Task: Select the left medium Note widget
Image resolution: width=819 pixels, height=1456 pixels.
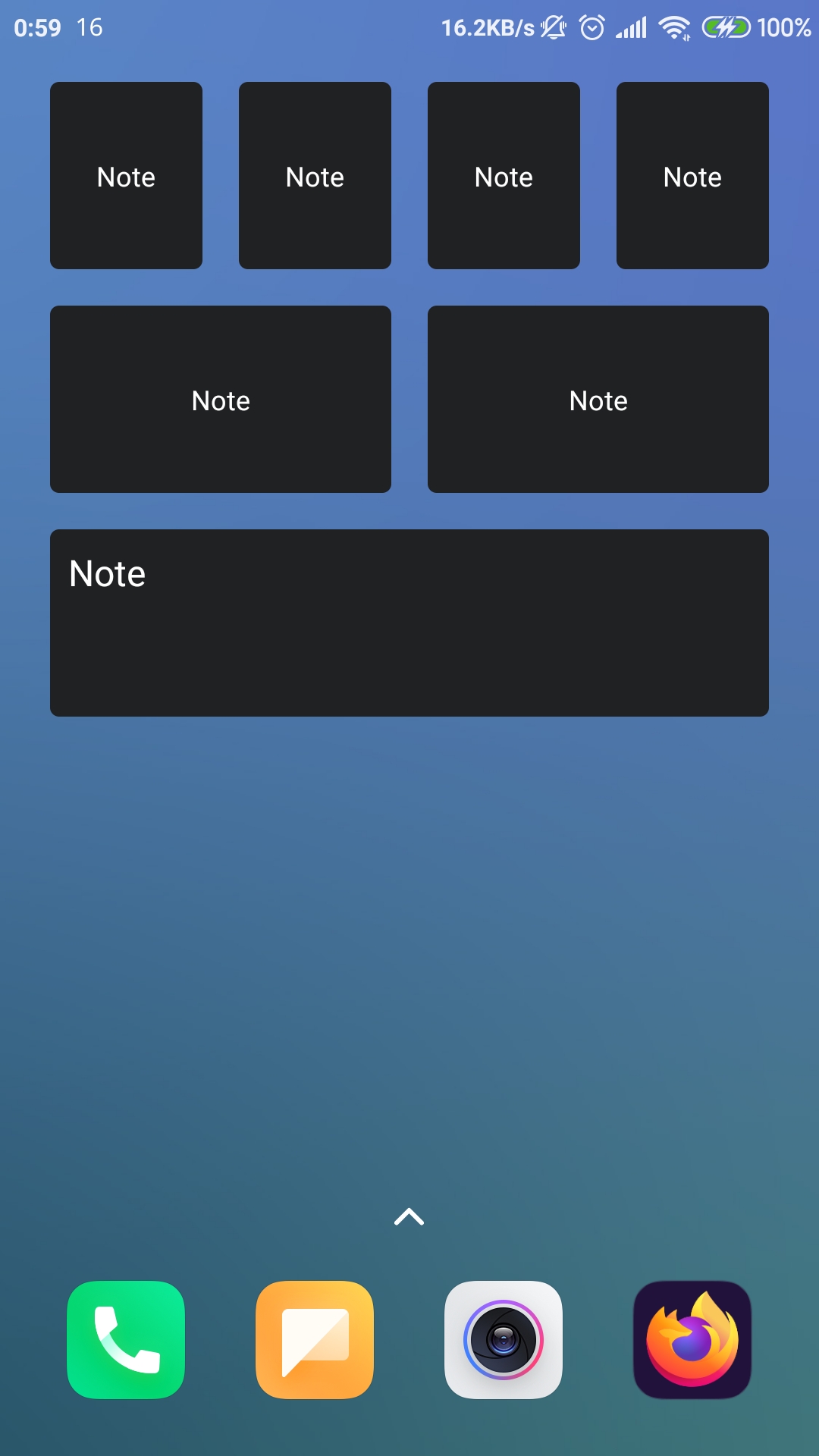Action: (x=221, y=398)
